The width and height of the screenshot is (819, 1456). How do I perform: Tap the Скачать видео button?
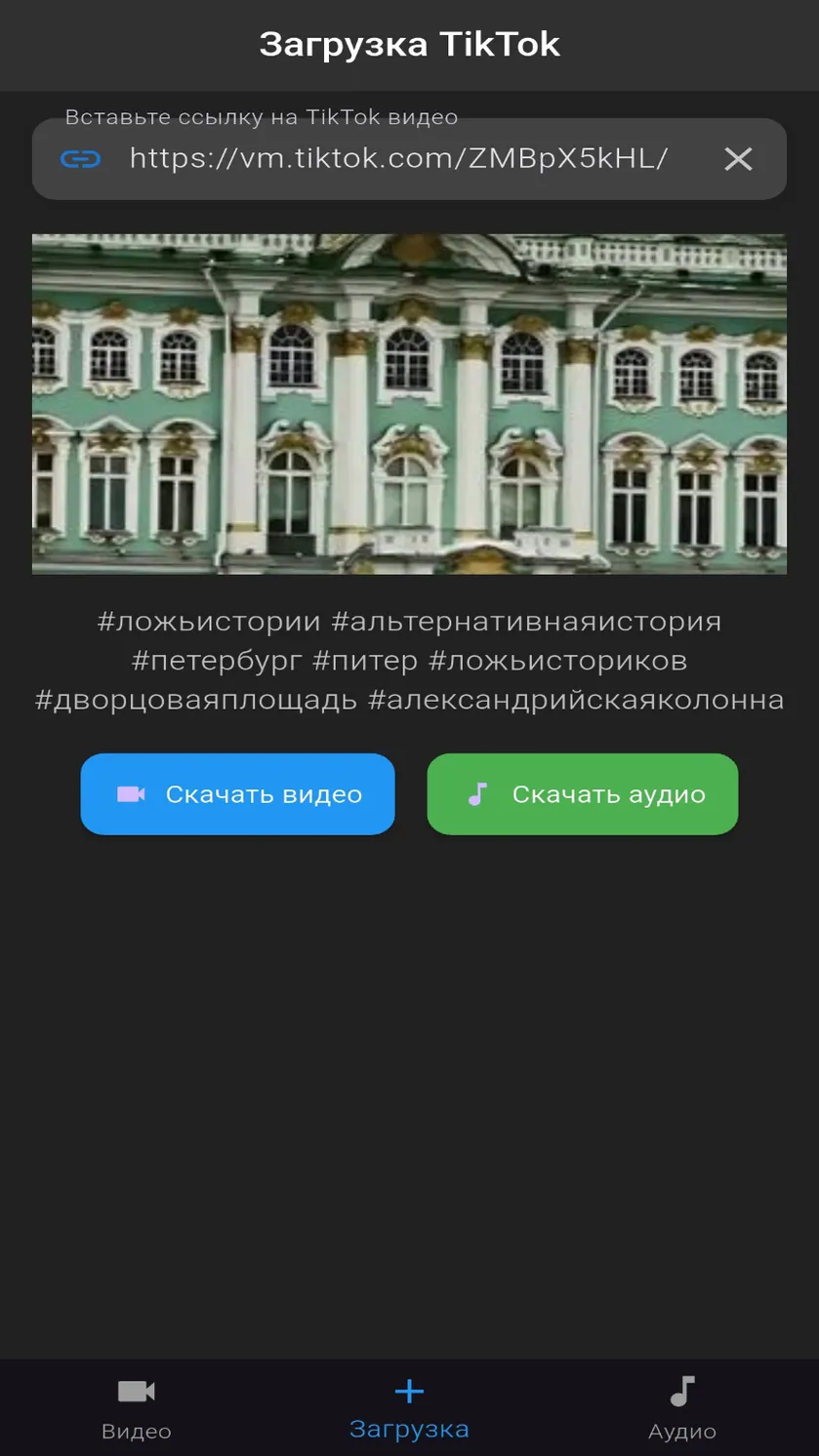pyautogui.click(x=237, y=794)
